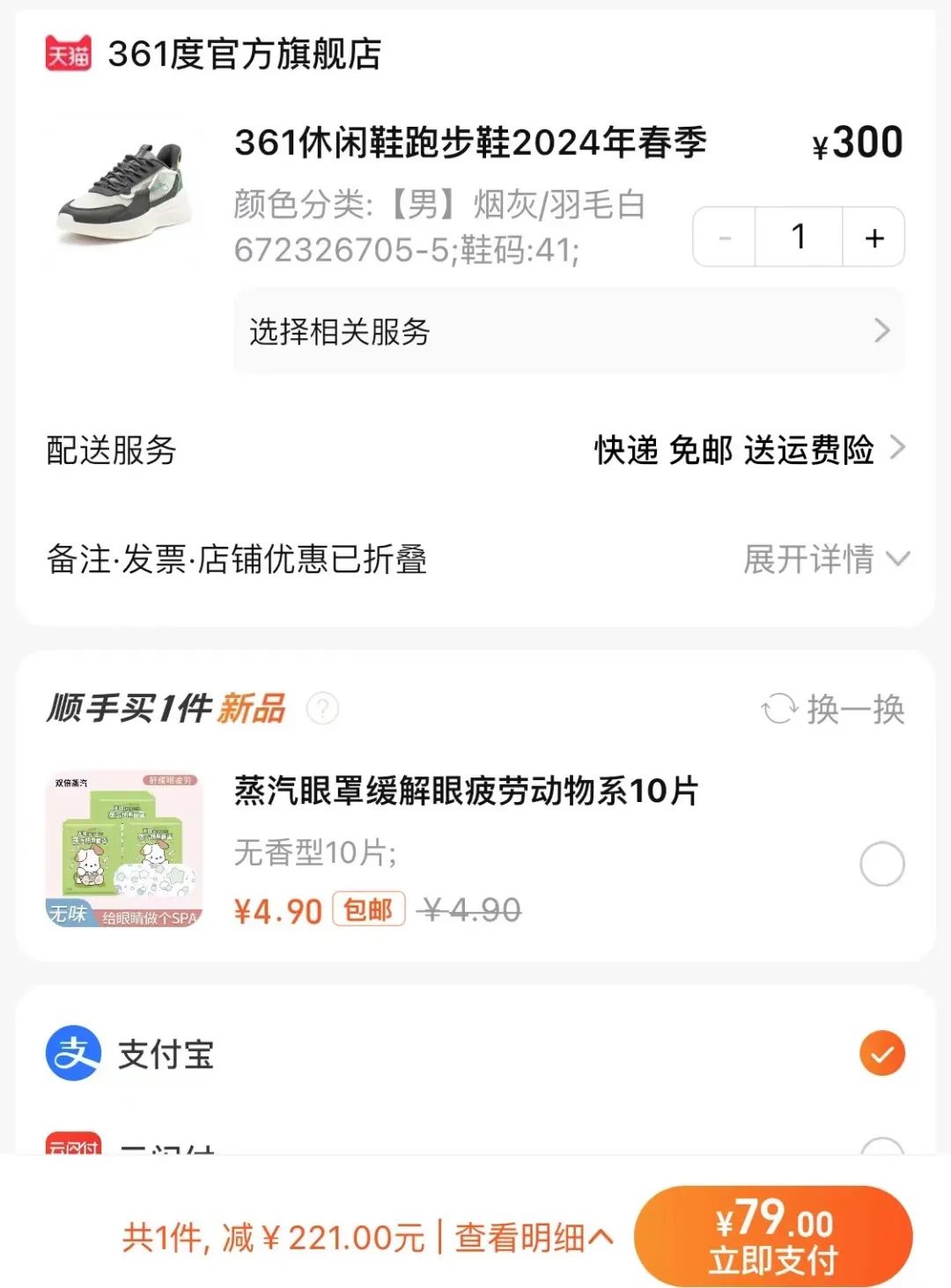Open the 361度官方旗舰店 store page
This screenshot has width=951, height=1288.
coord(245,55)
